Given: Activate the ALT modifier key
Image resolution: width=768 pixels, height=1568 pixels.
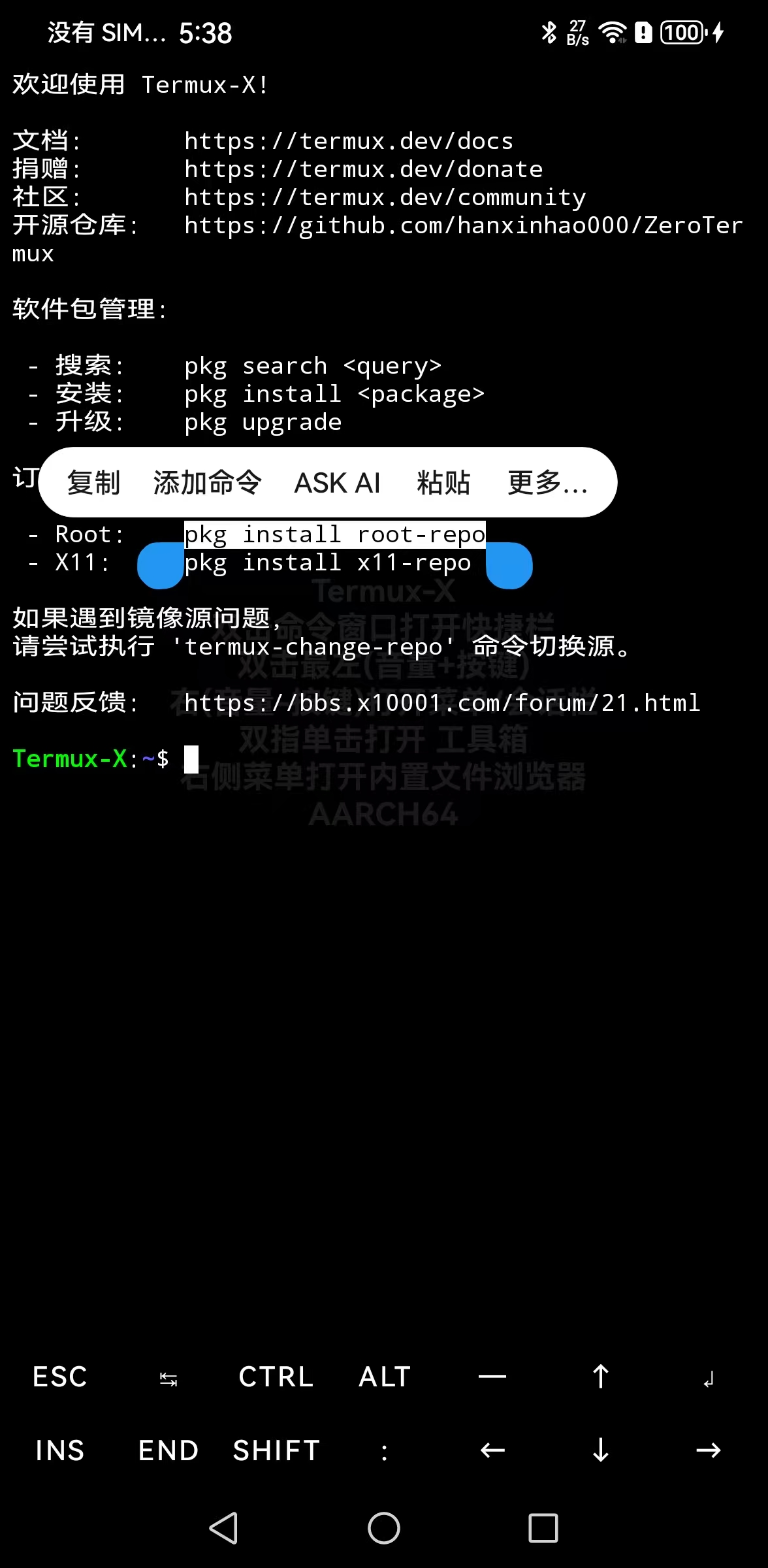Looking at the screenshot, I should (385, 1377).
